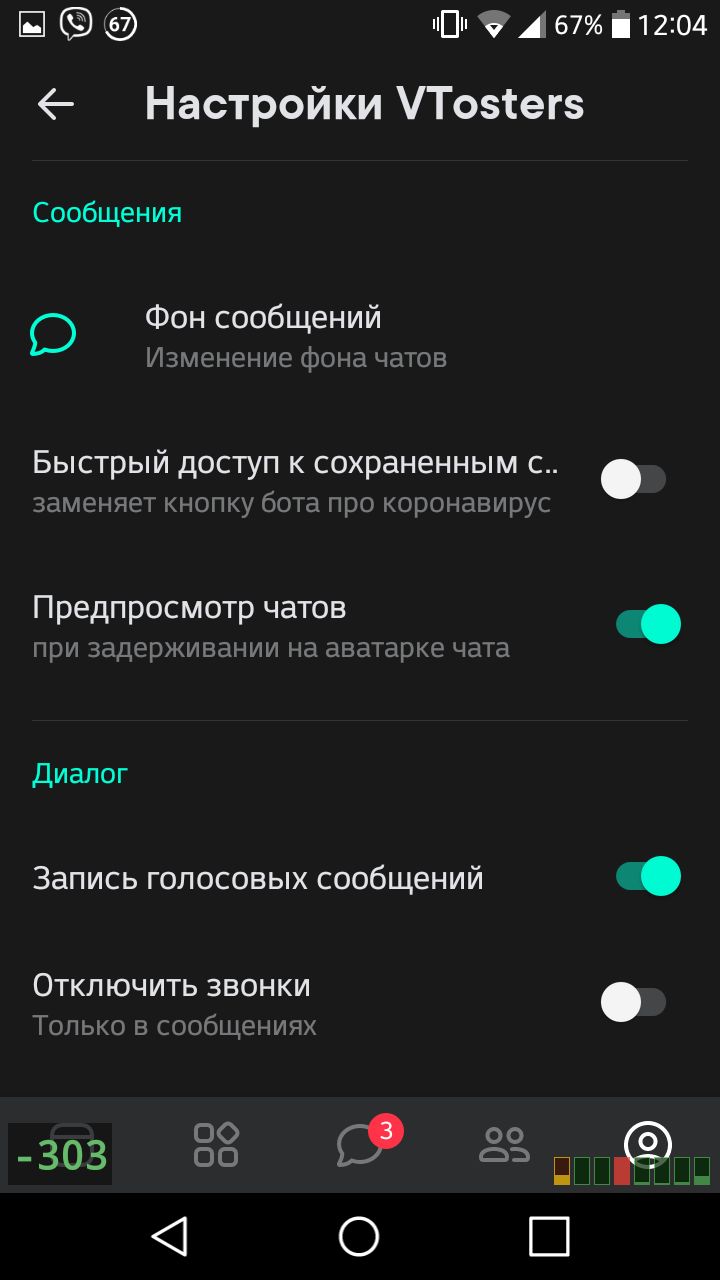Viewport: 720px width, 1280px height.
Task: Open recent apps overview
Action: coord(549,1236)
